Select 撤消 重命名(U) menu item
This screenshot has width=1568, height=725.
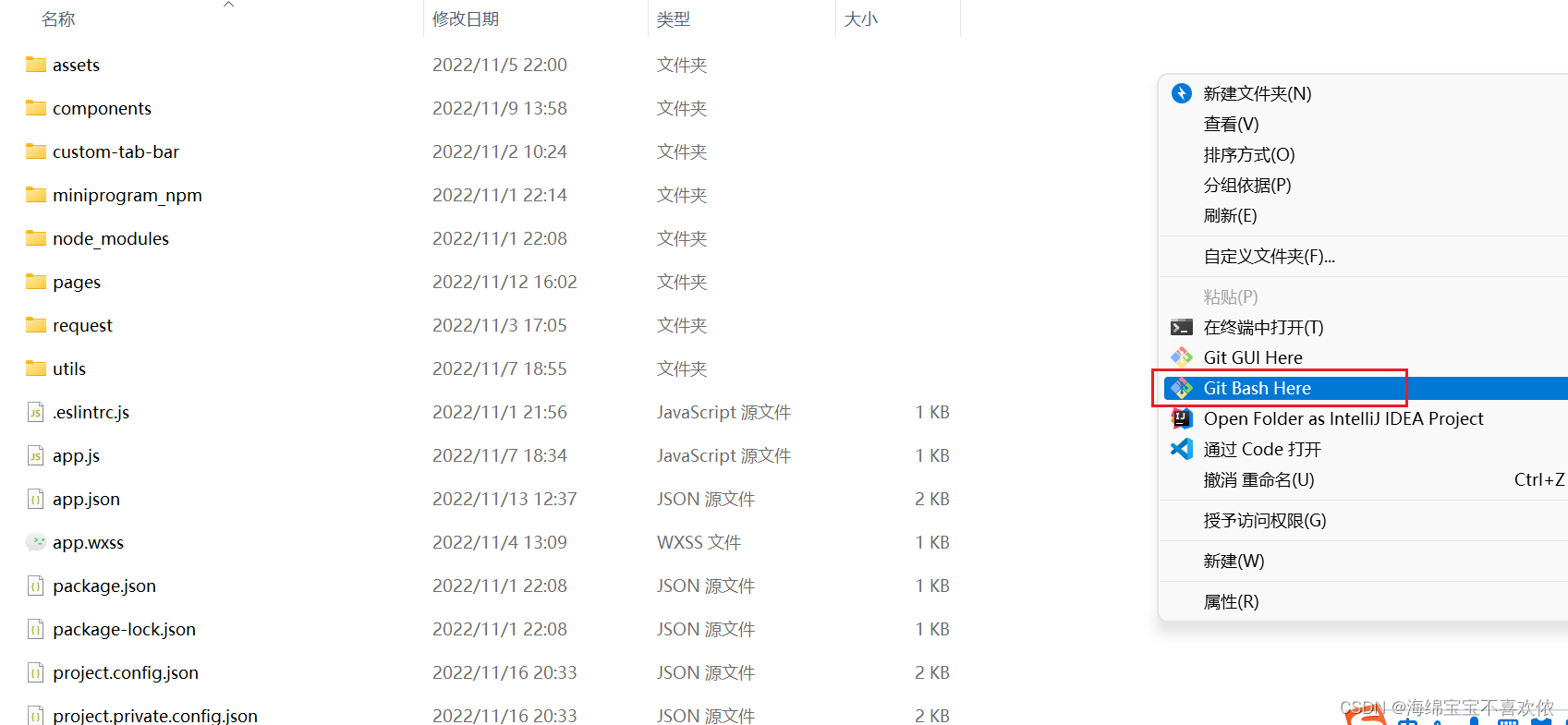click(1258, 479)
